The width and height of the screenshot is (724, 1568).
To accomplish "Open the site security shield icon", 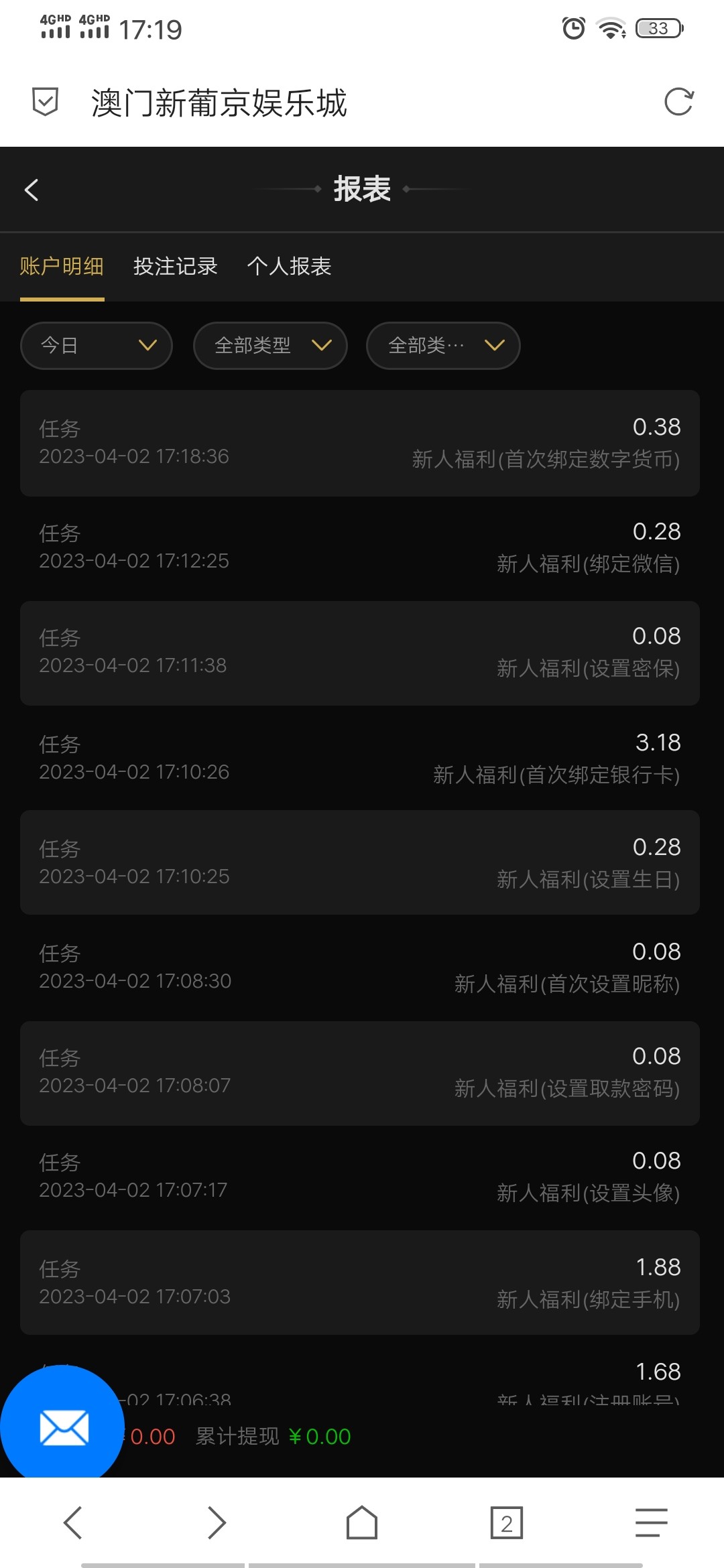I will (x=45, y=103).
